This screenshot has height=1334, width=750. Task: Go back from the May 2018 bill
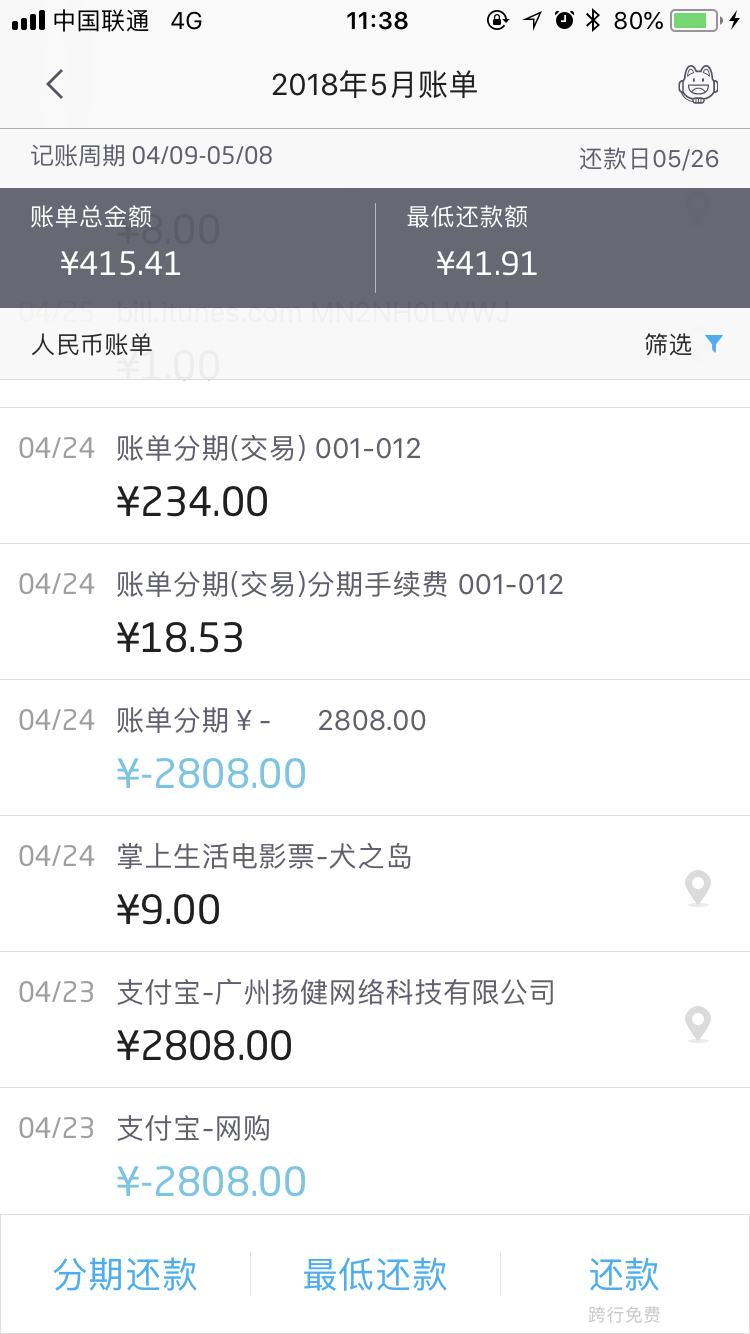(x=55, y=84)
